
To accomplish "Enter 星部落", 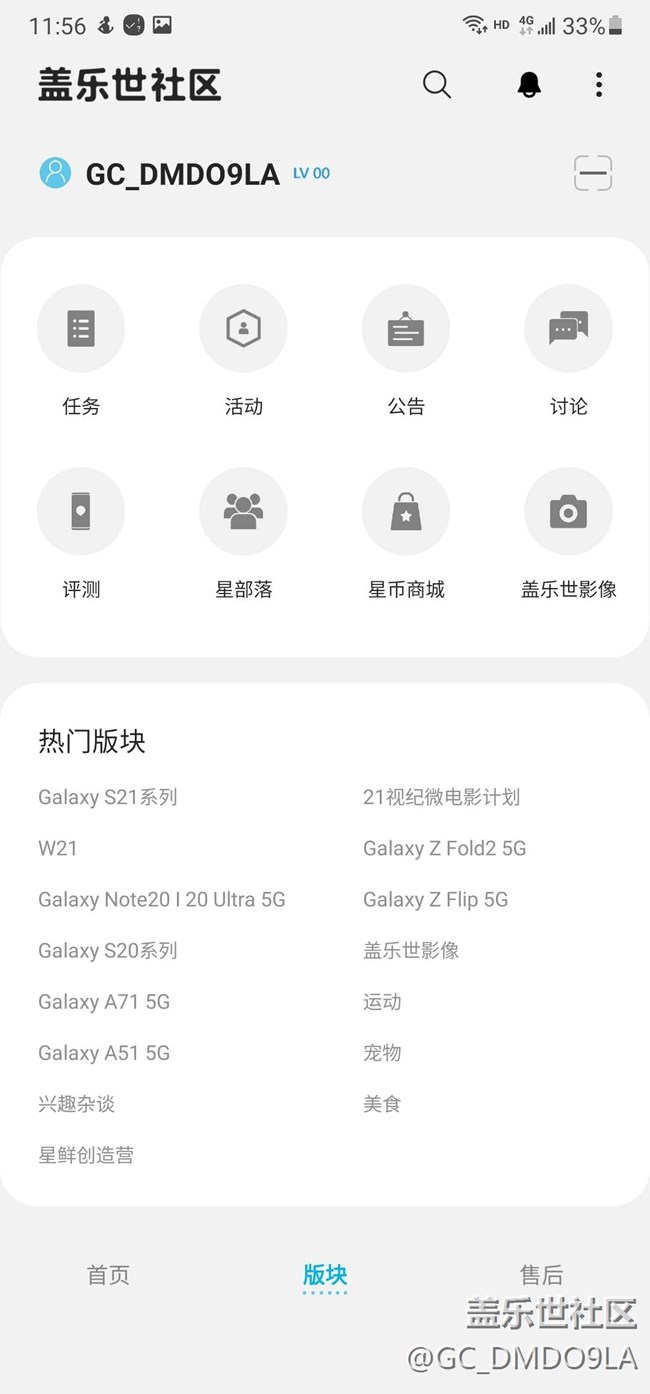I will click(x=243, y=512).
